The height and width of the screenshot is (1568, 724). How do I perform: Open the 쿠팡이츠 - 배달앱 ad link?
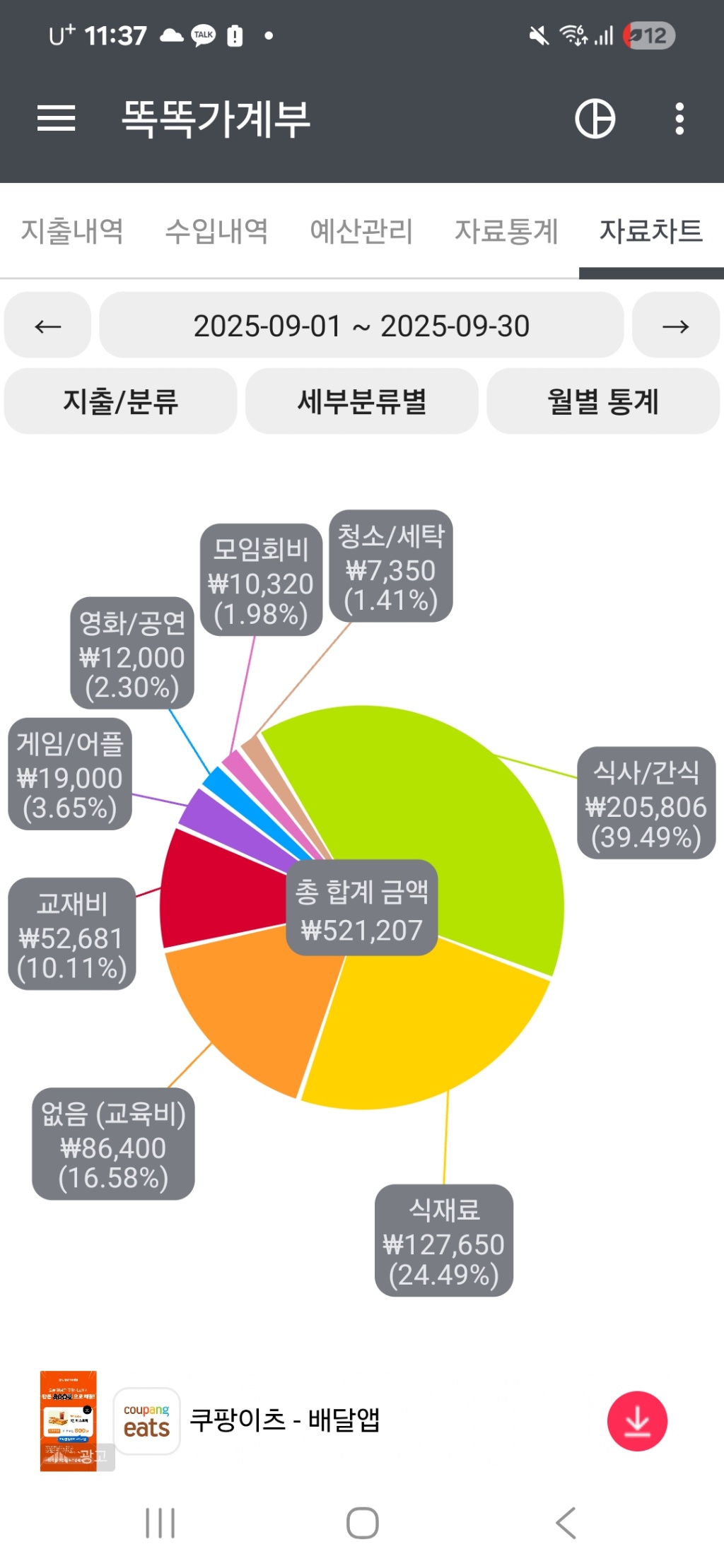tap(286, 1422)
